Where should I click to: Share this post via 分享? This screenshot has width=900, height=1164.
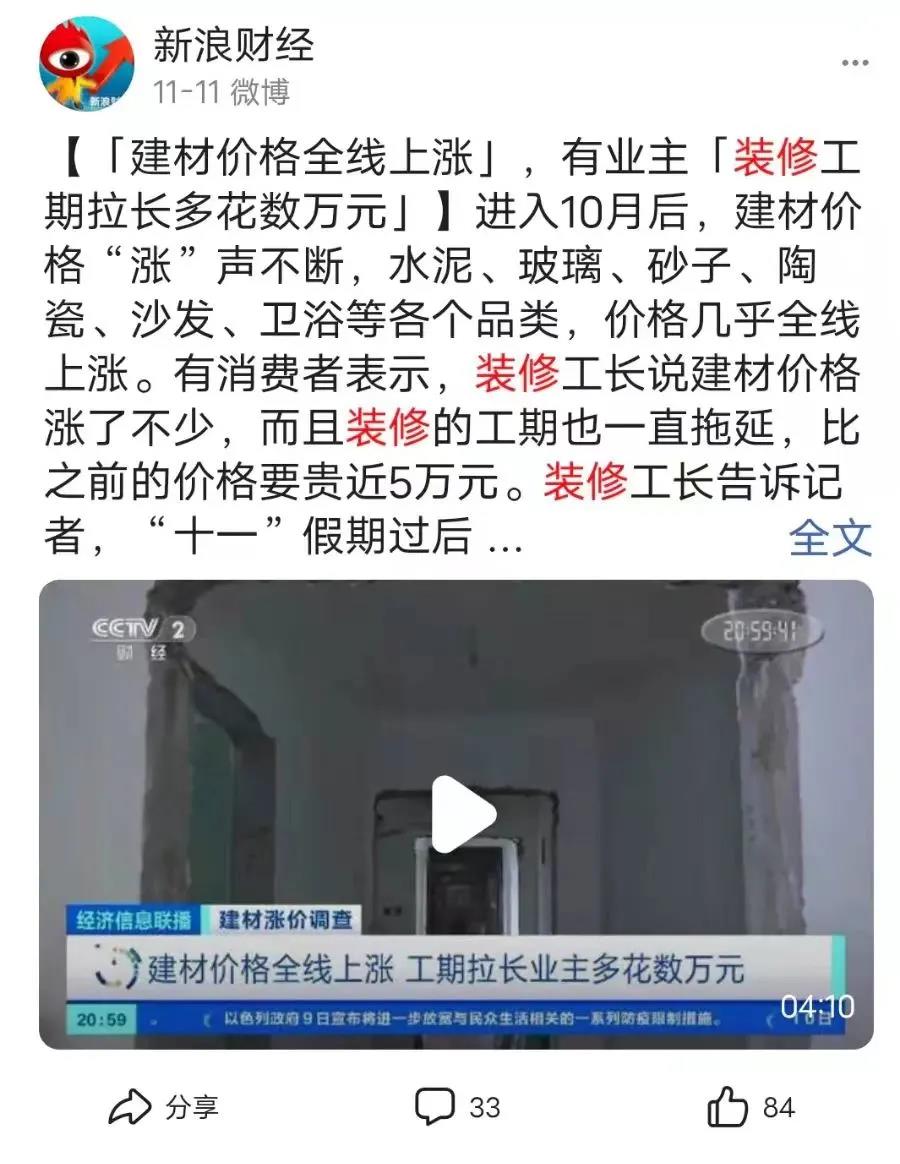tap(163, 1107)
